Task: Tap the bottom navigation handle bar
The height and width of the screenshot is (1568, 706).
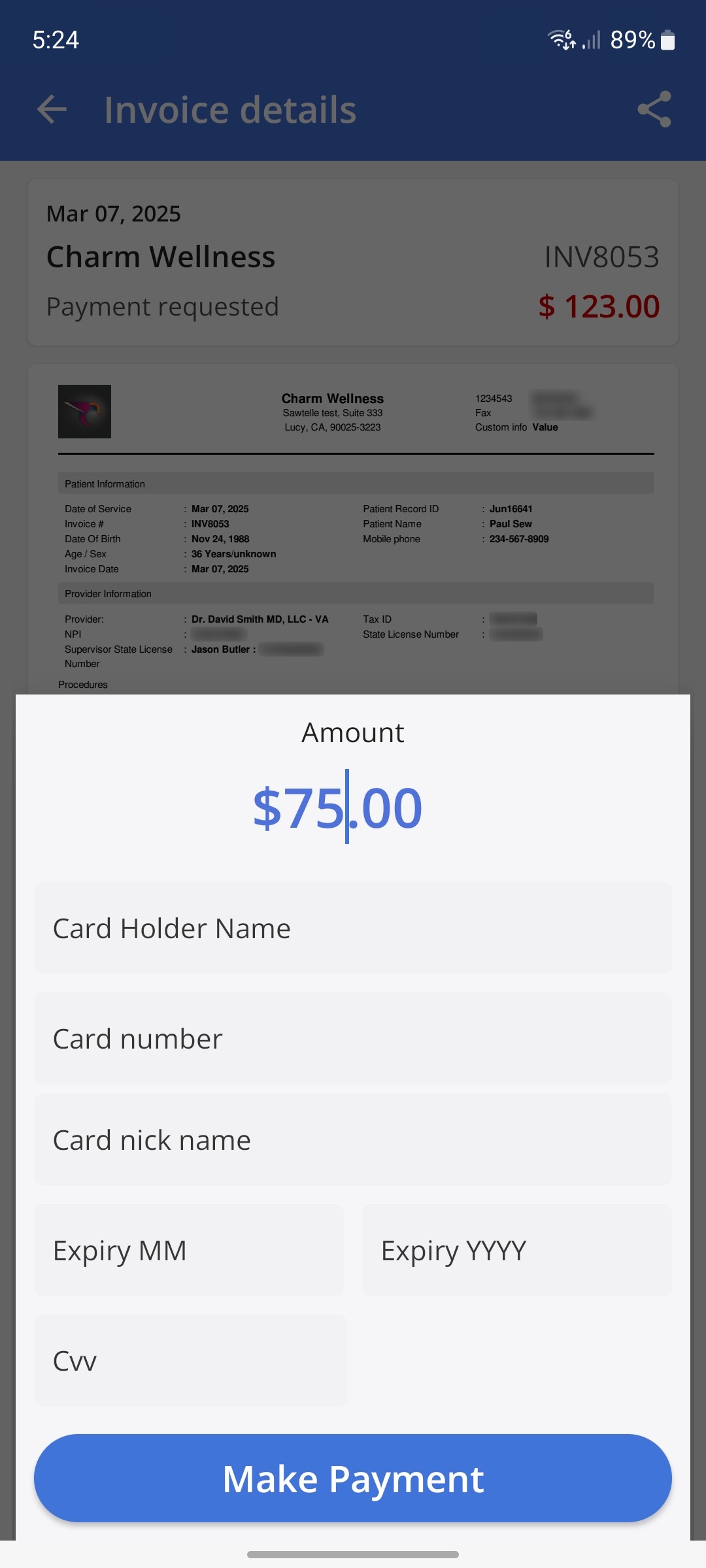Action: pyautogui.click(x=353, y=1554)
